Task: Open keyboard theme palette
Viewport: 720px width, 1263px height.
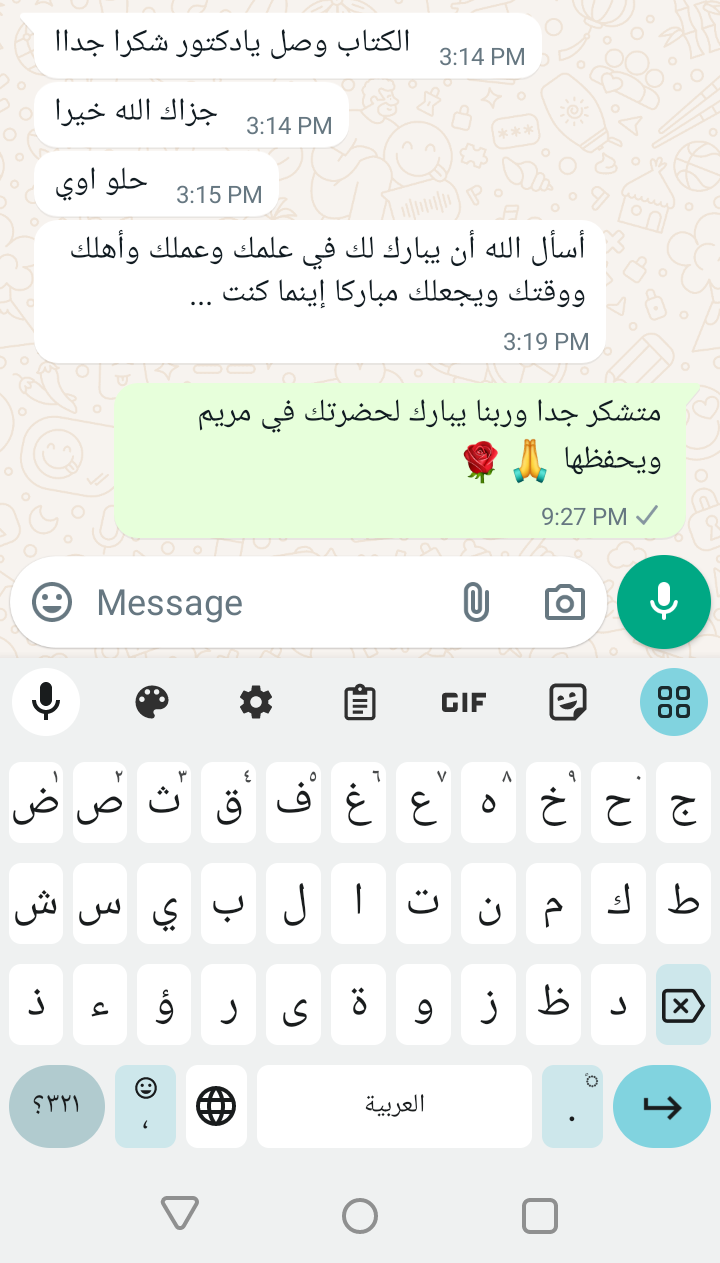Action: point(152,702)
